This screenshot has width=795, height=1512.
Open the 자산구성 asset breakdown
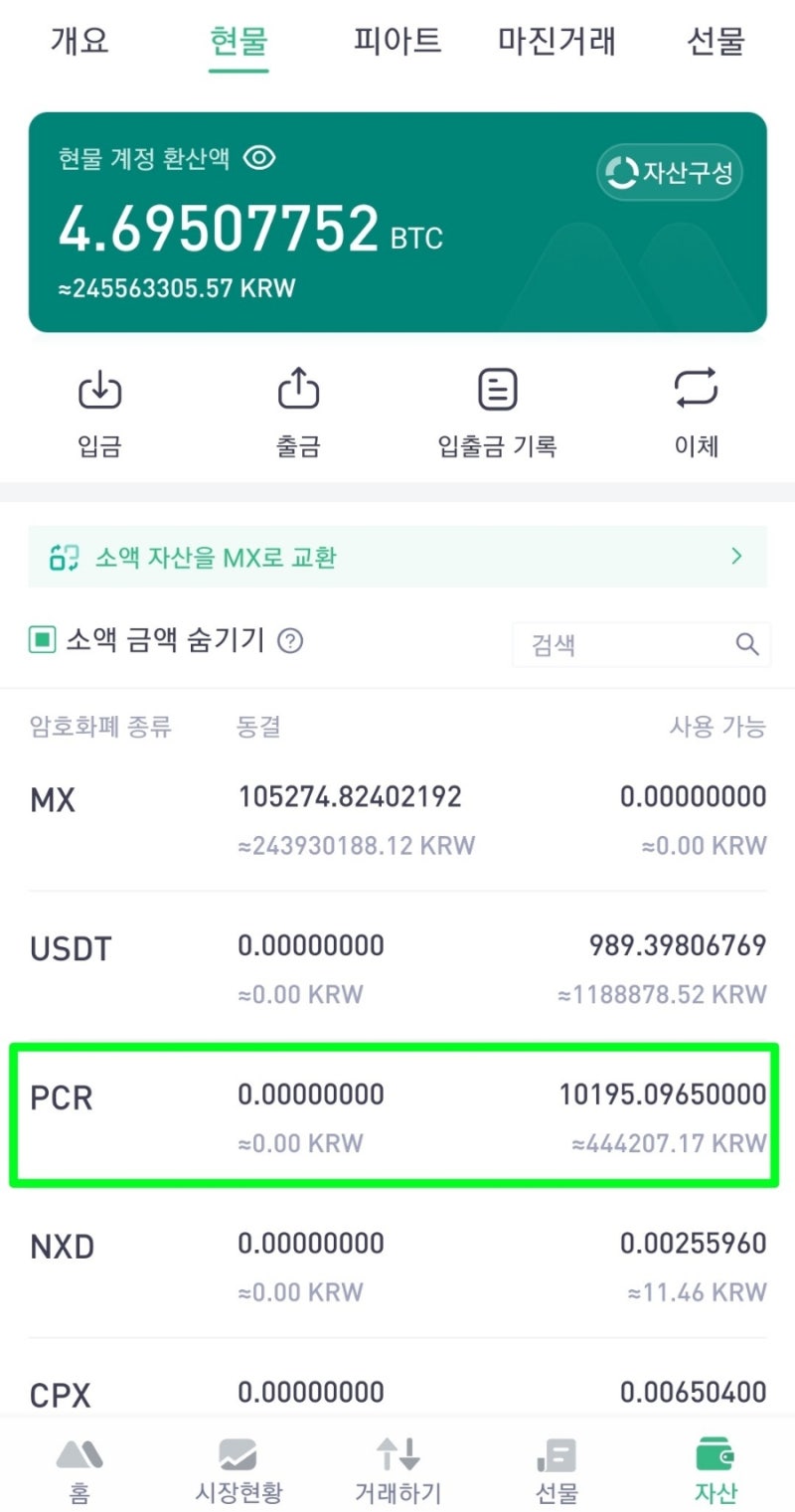tap(670, 173)
